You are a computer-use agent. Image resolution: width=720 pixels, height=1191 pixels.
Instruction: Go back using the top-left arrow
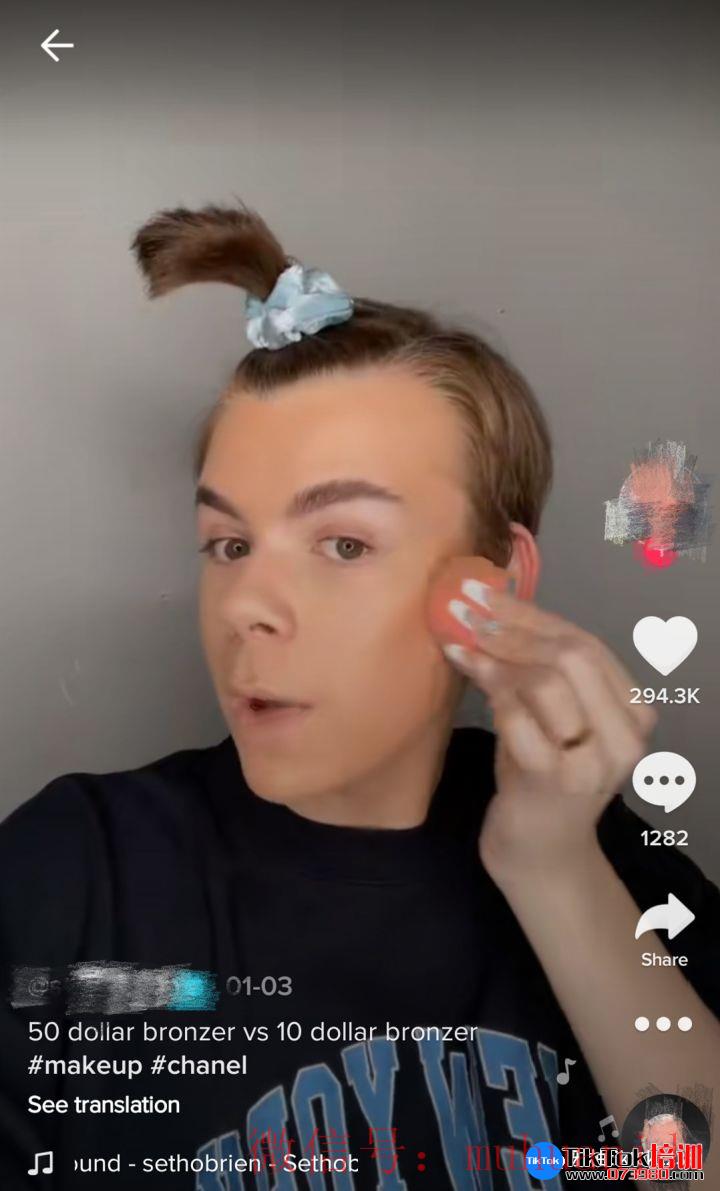click(x=56, y=45)
